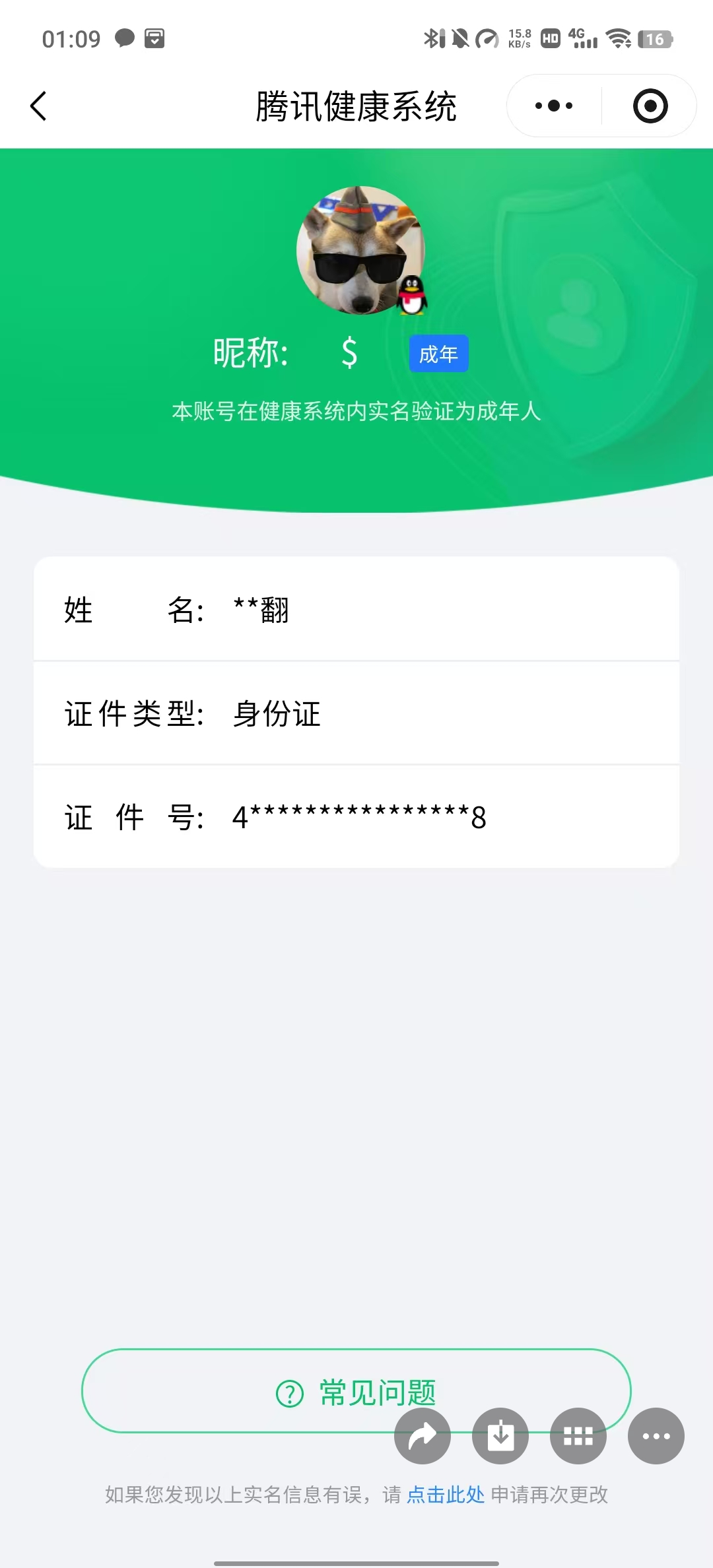Tap the floating share arrow button
713x1568 pixels.
coord(423,1436)
